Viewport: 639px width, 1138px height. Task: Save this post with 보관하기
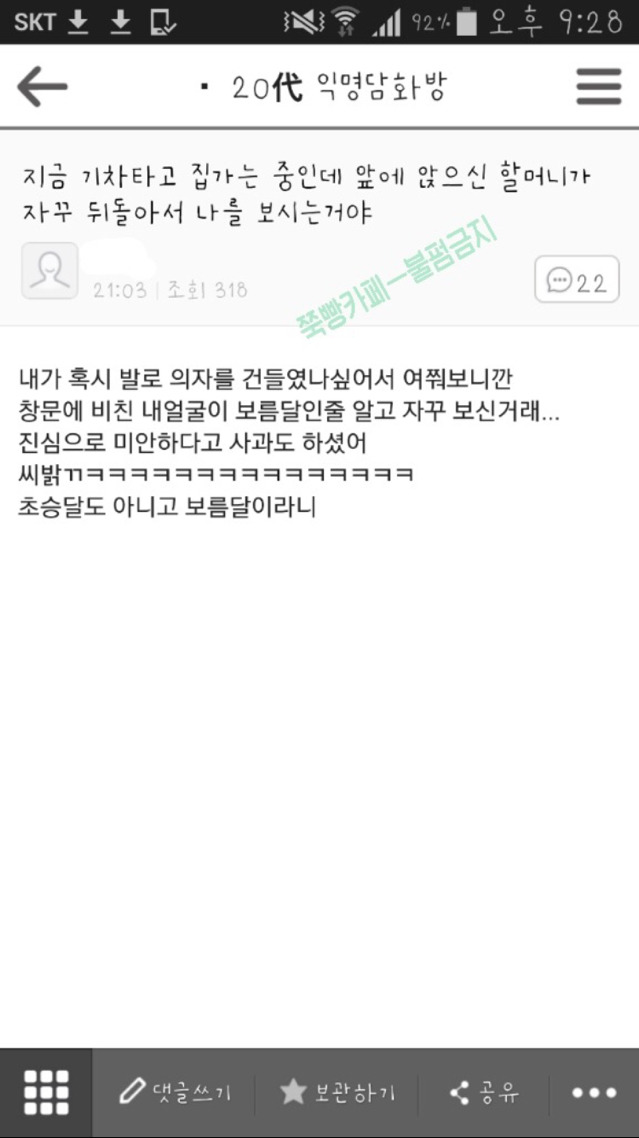tap(337, 1092)
